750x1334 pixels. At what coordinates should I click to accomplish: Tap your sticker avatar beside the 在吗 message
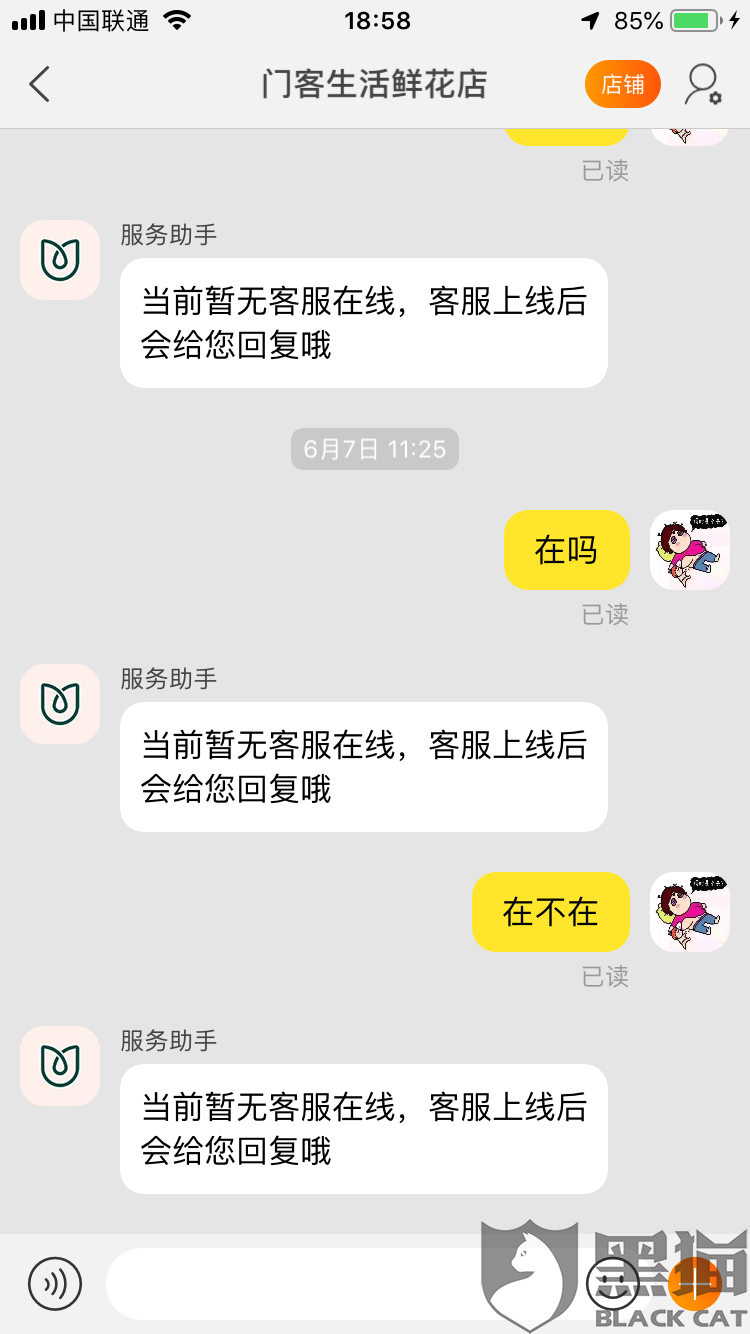689,550
